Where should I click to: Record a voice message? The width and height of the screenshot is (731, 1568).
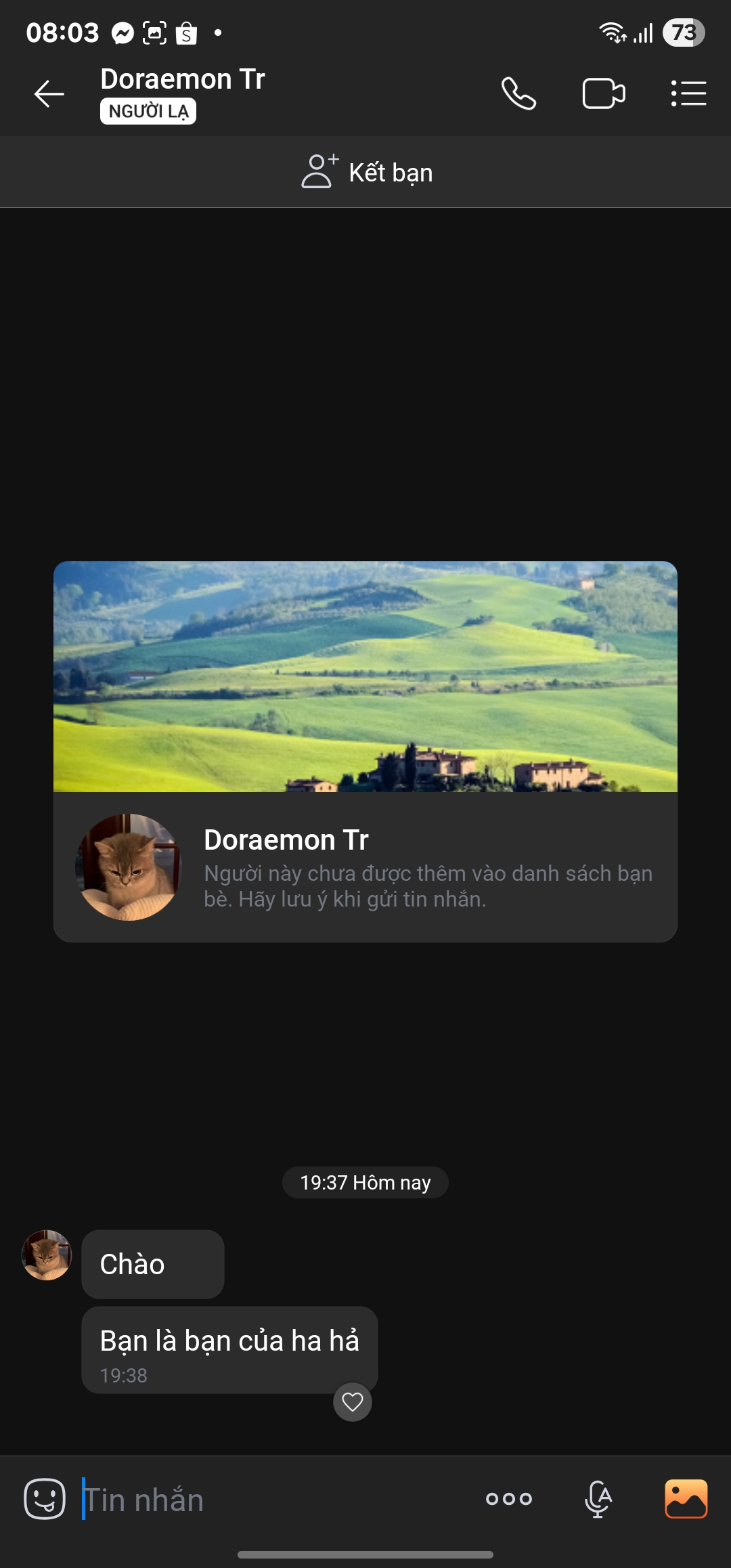pyautogui.click(x=598, y=1499)
